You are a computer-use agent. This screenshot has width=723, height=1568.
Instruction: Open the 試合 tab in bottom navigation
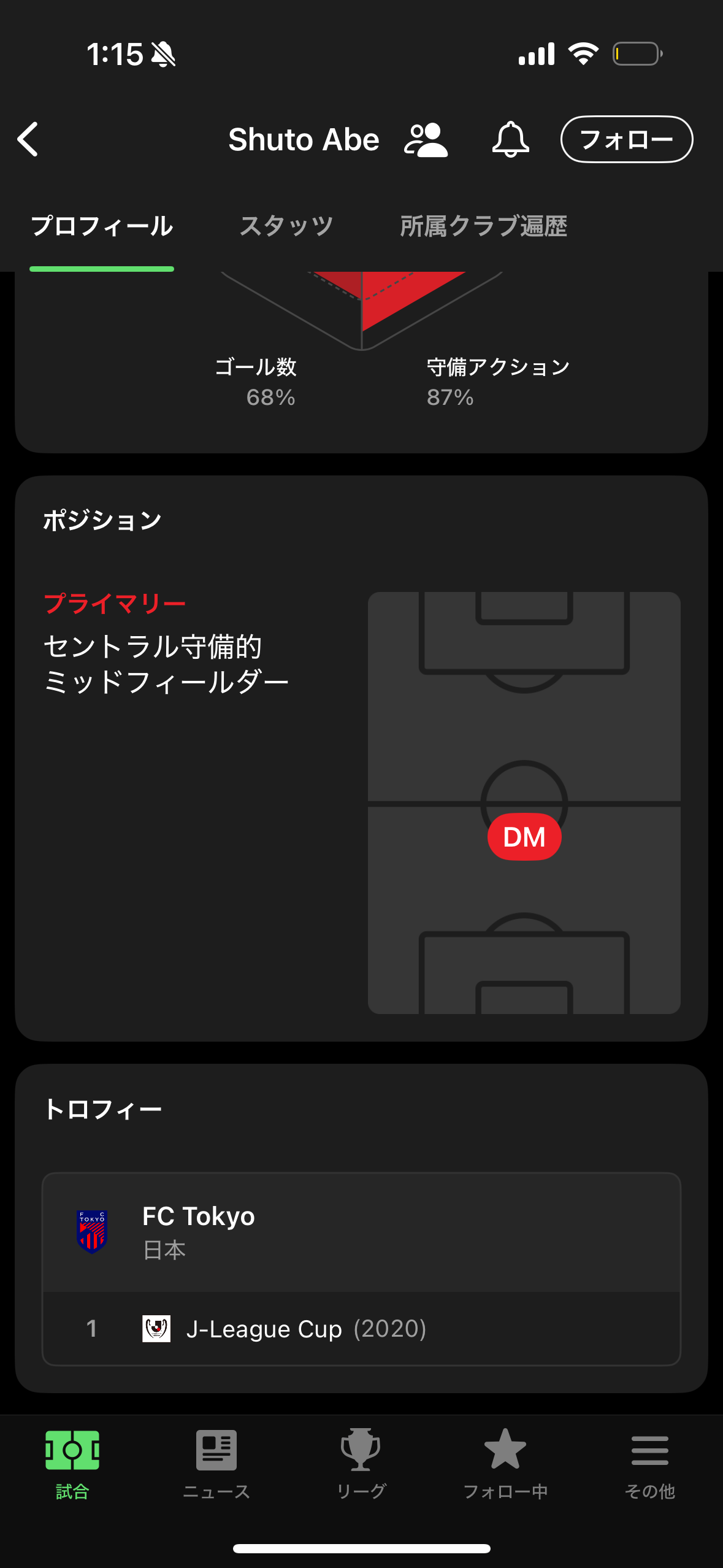point(72,1464)
